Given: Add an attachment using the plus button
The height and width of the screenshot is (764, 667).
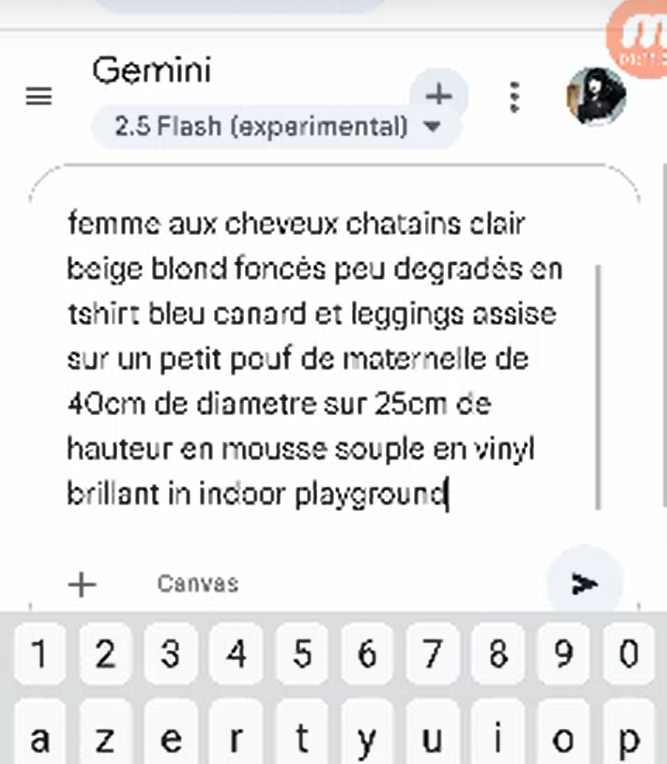Looking at the screenshot, I should (81, 584).
